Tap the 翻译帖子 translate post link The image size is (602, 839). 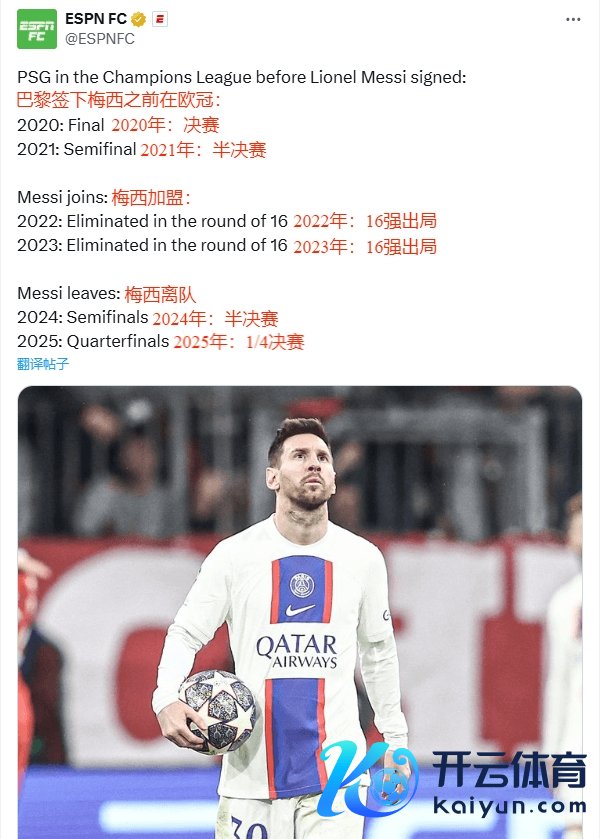point(43,364)
